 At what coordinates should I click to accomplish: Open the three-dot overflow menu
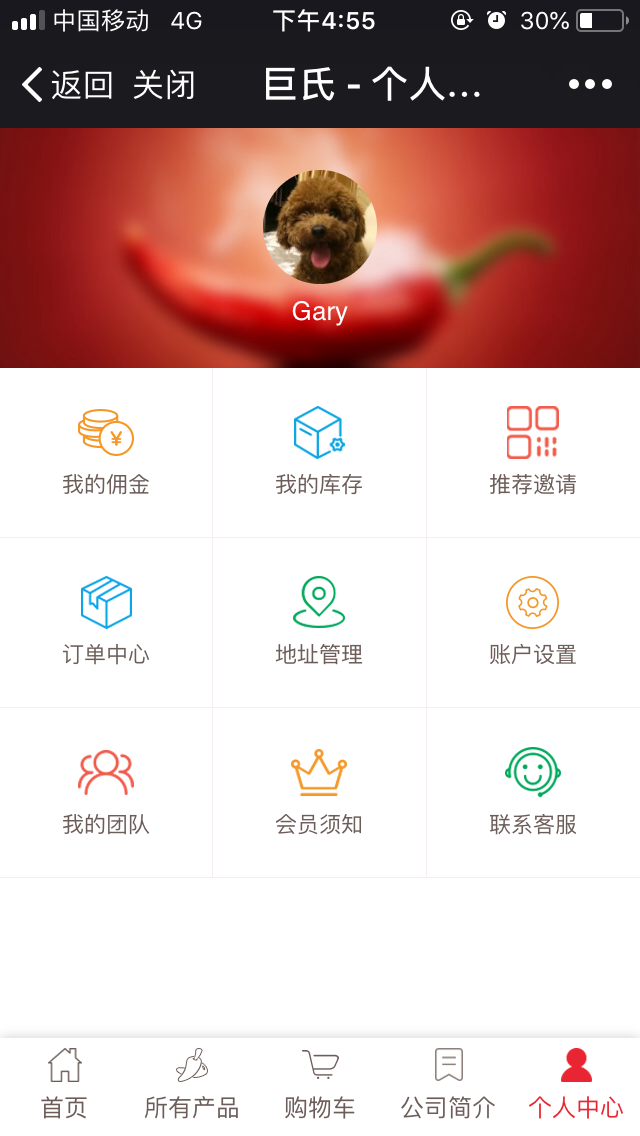pos(590,85)
